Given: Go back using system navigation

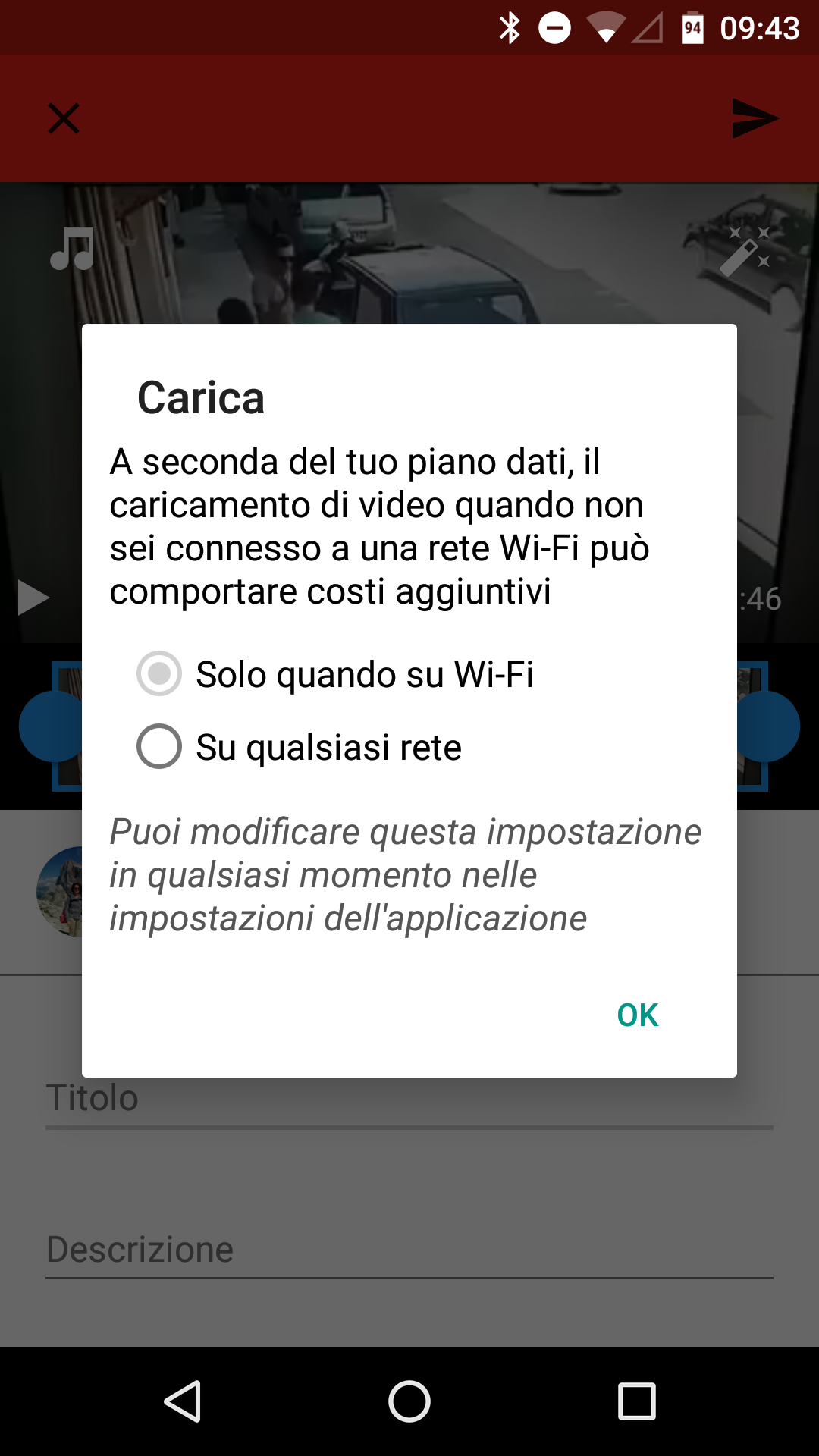Looking at the screenshot, I should (x=183, y=1401).
